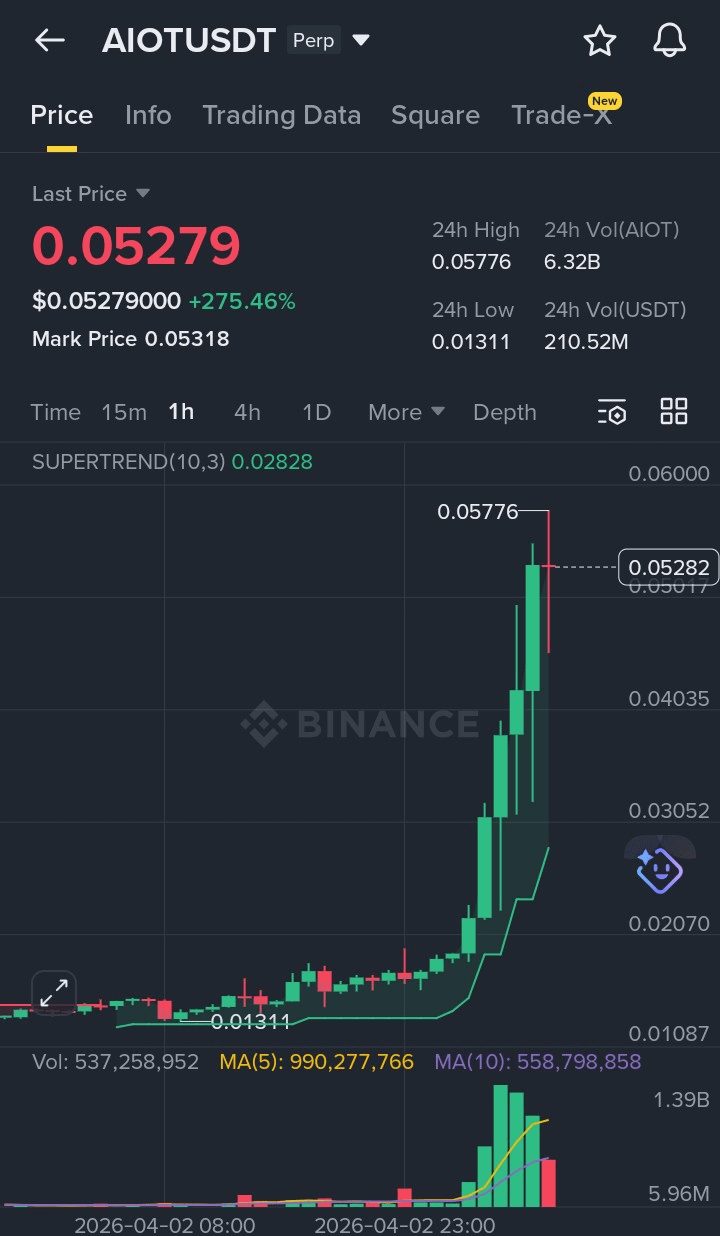Switch to the Info tab
This screenshot has width=720, height=1236.
148,115
